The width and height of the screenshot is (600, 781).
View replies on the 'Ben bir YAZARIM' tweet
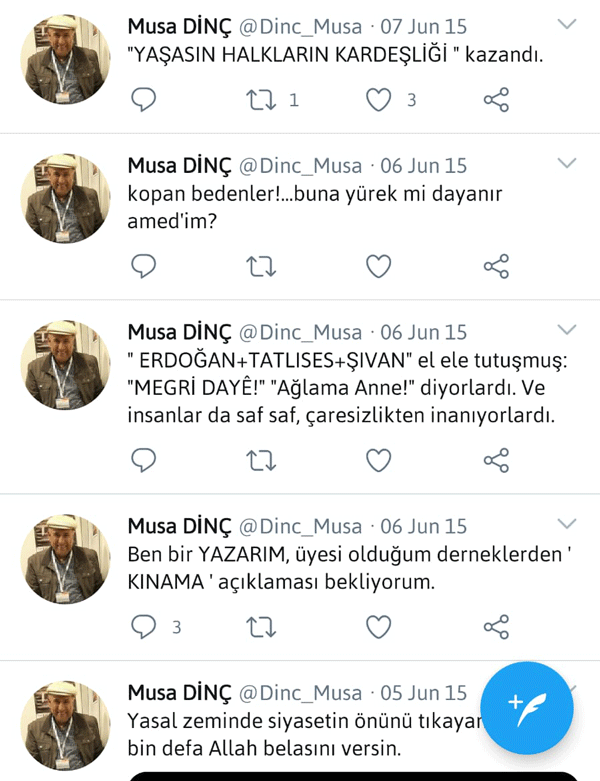[144, 626]
